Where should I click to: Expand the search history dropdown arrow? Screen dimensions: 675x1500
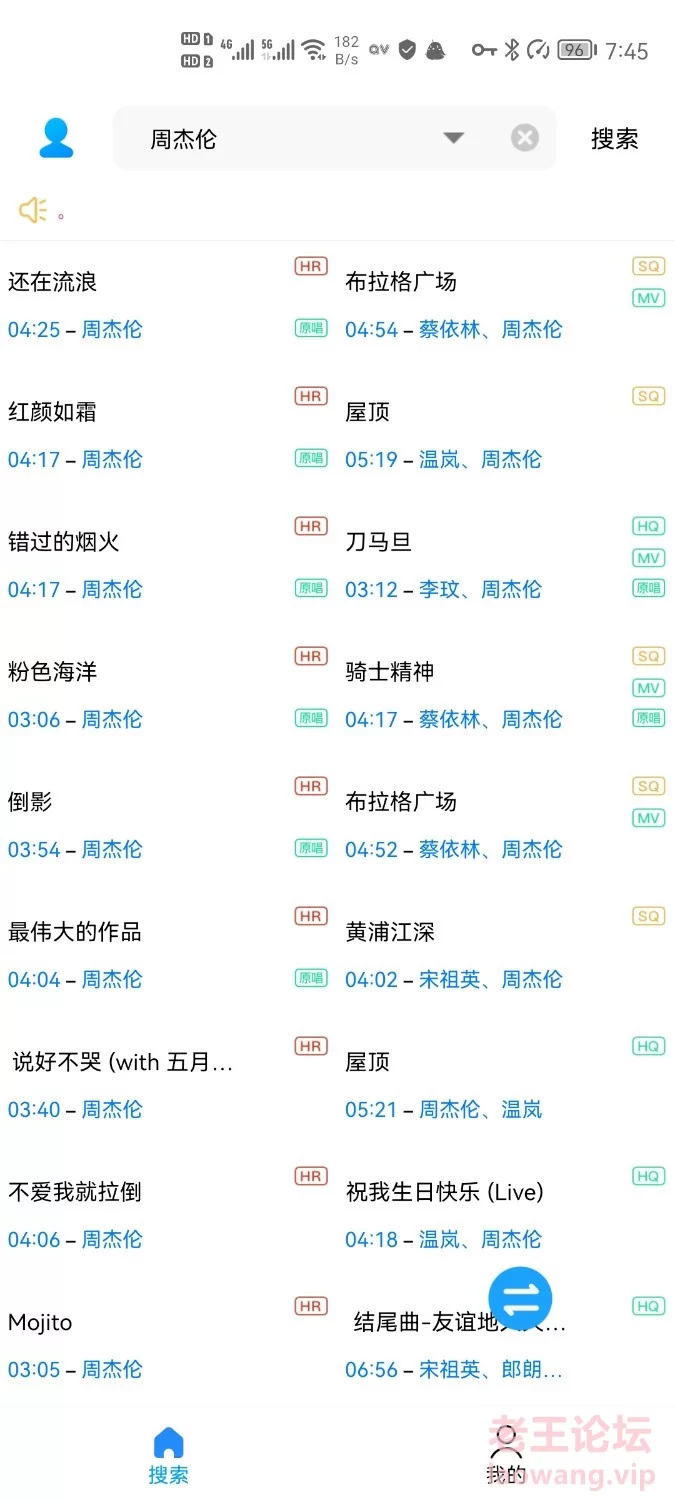[x=454, y=138]
